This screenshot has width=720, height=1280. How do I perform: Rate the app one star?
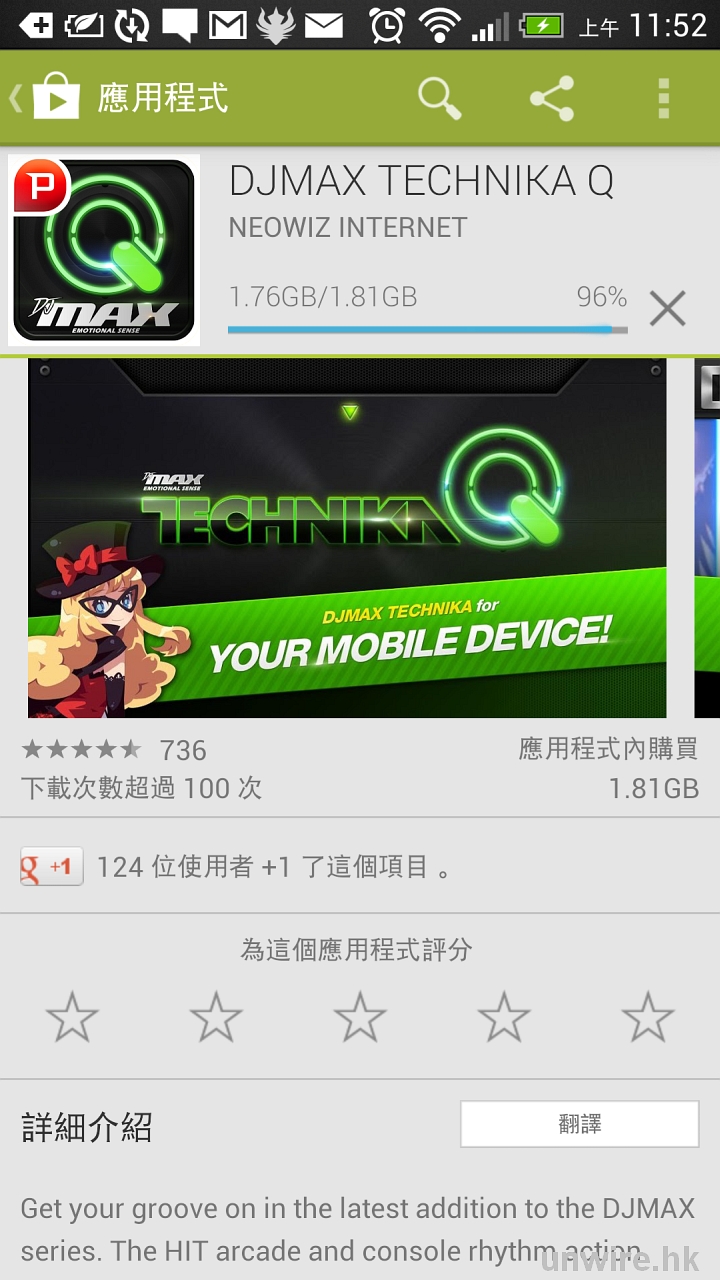point(73,1018)
